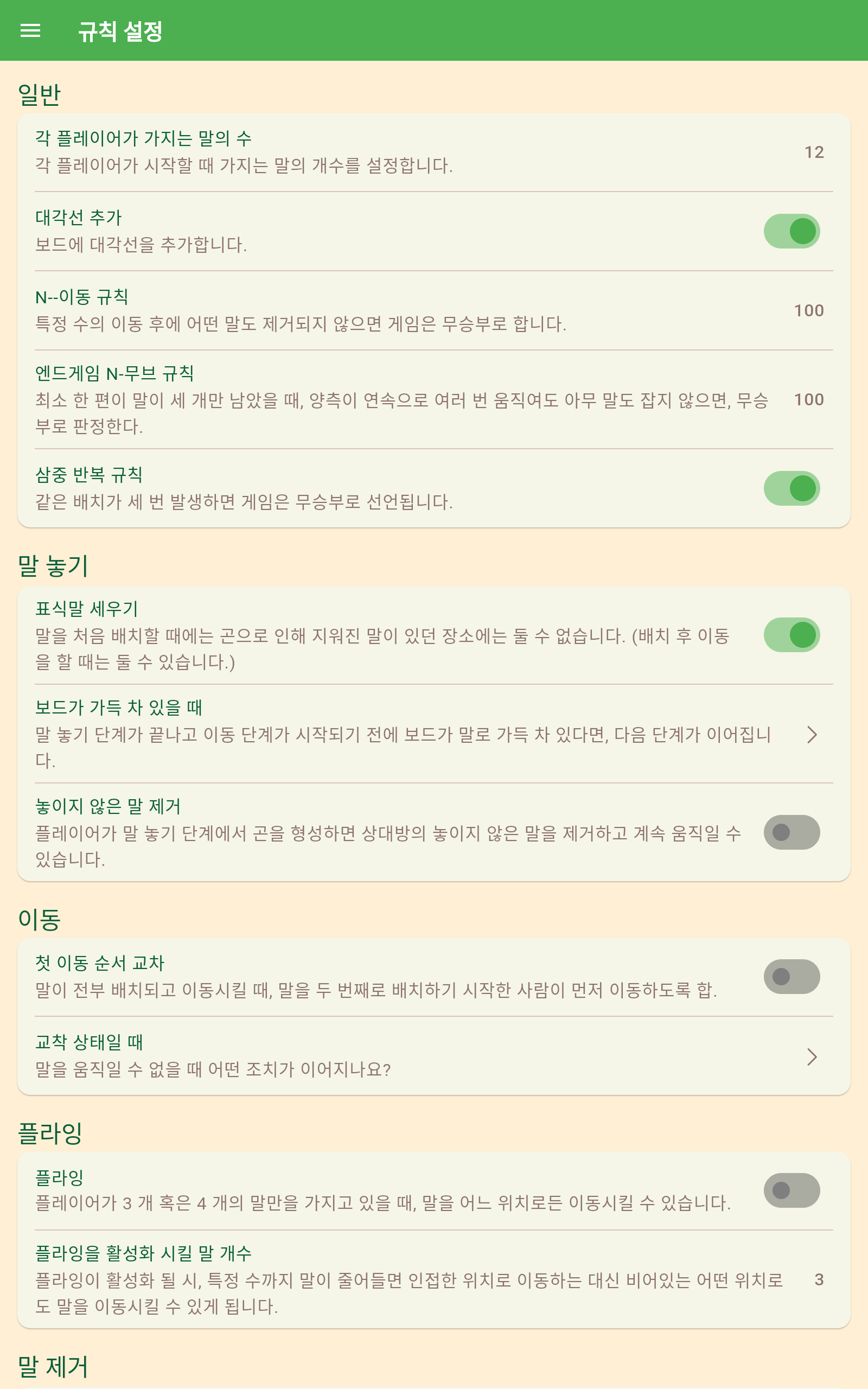
Task: Enable 놓이지 않은 말 제거 switch
Action: (791, 832)
